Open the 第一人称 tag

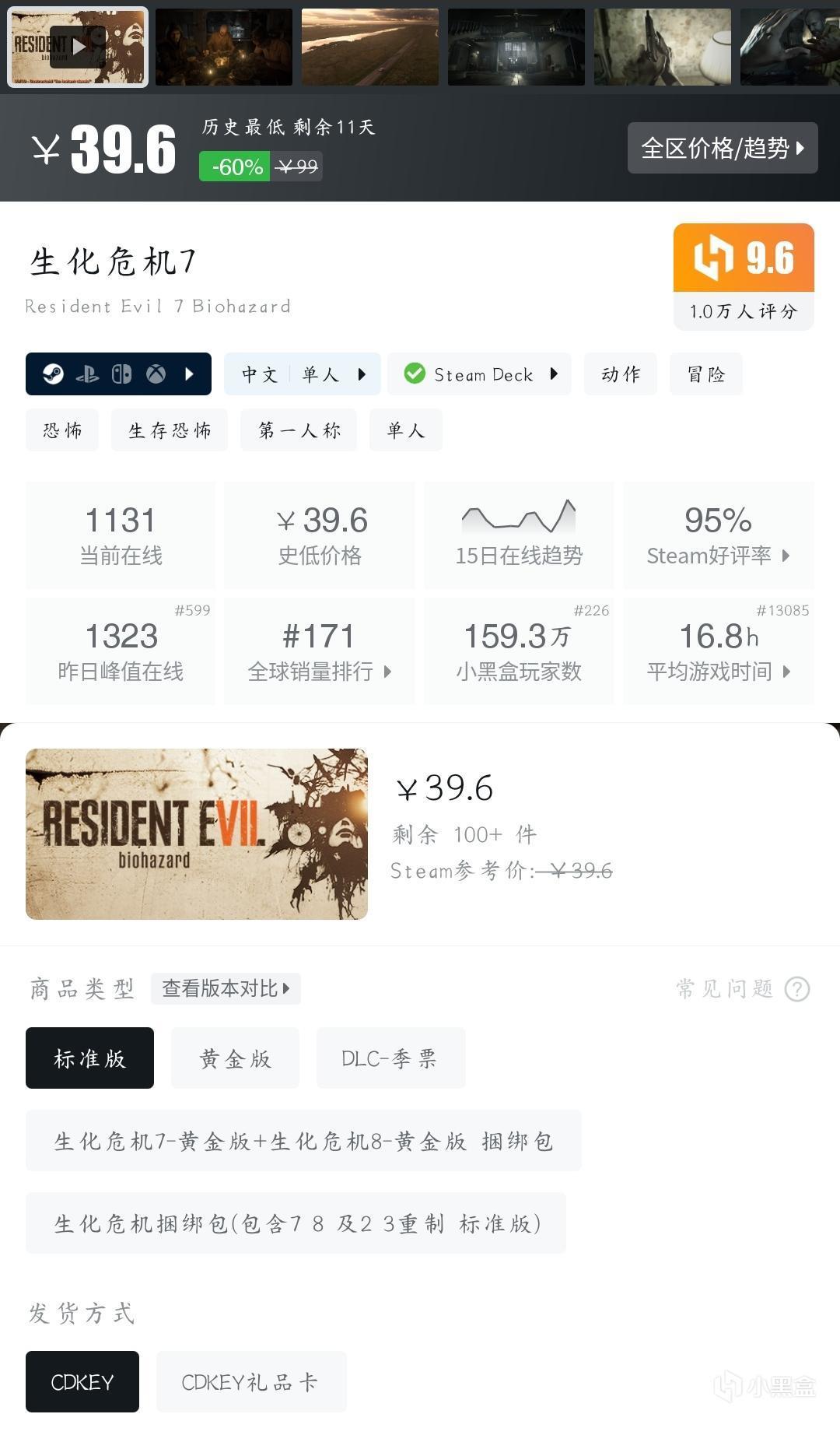299,430
